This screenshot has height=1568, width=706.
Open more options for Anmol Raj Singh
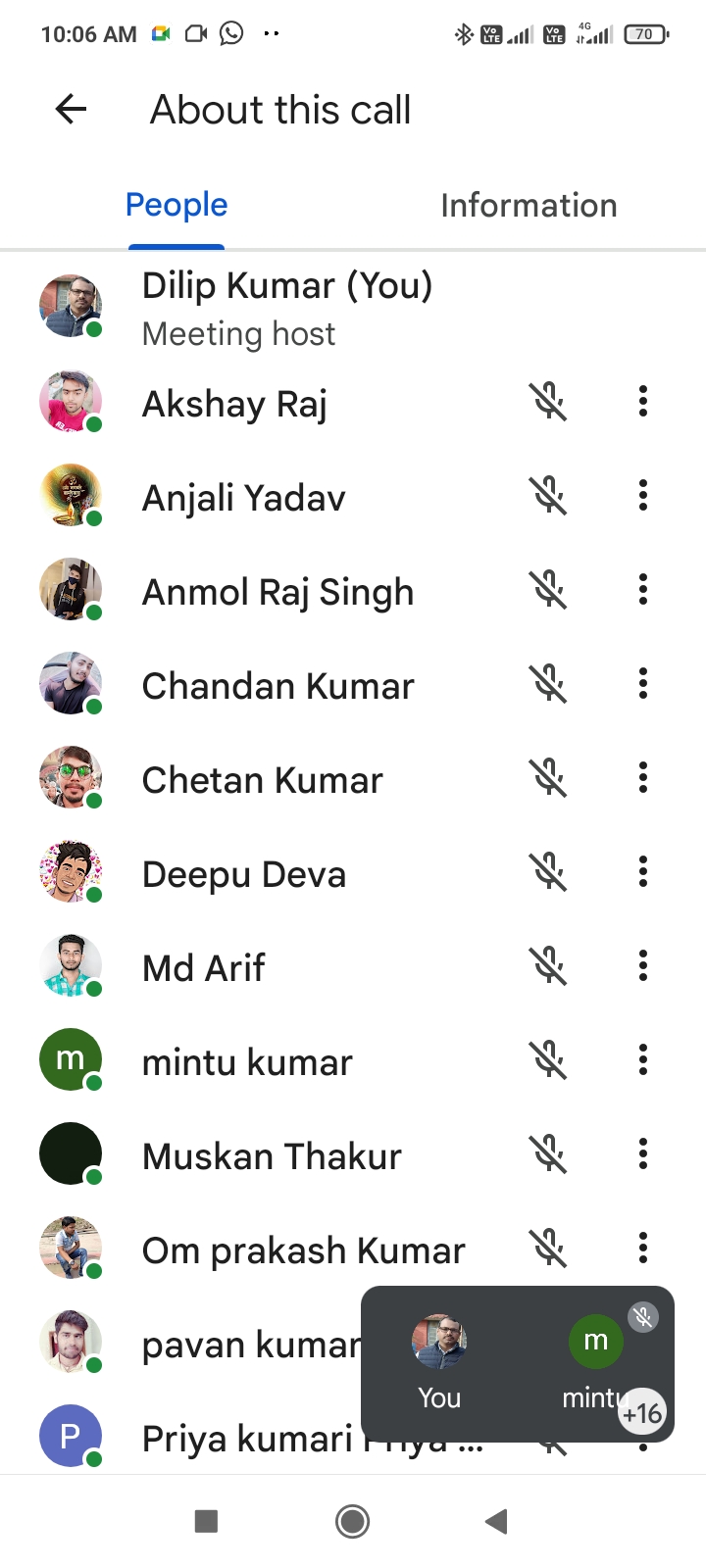tap(643, 590)
